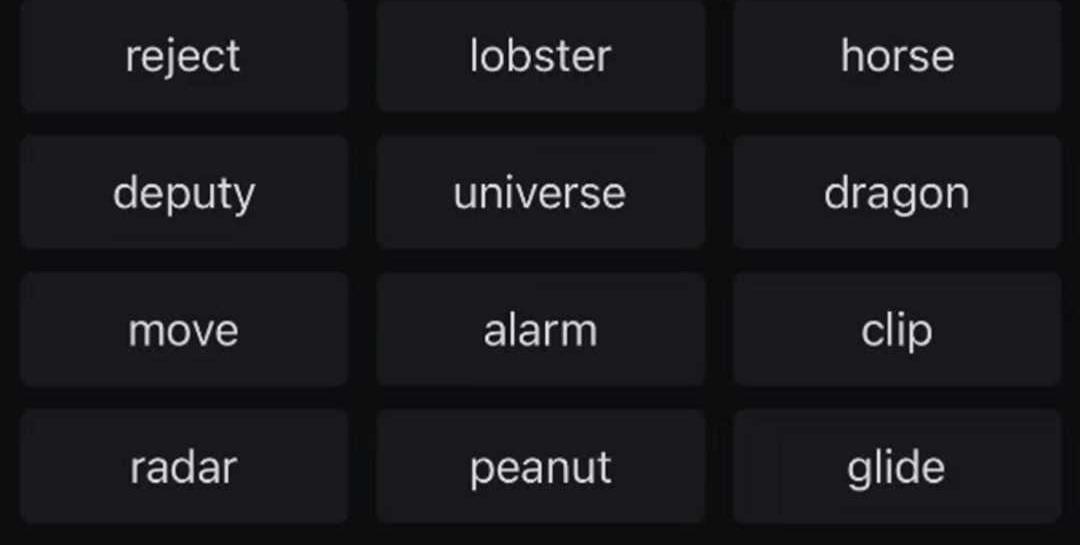Select the word "universe"
Screen dimensions: 1080x545
[540, 192]
